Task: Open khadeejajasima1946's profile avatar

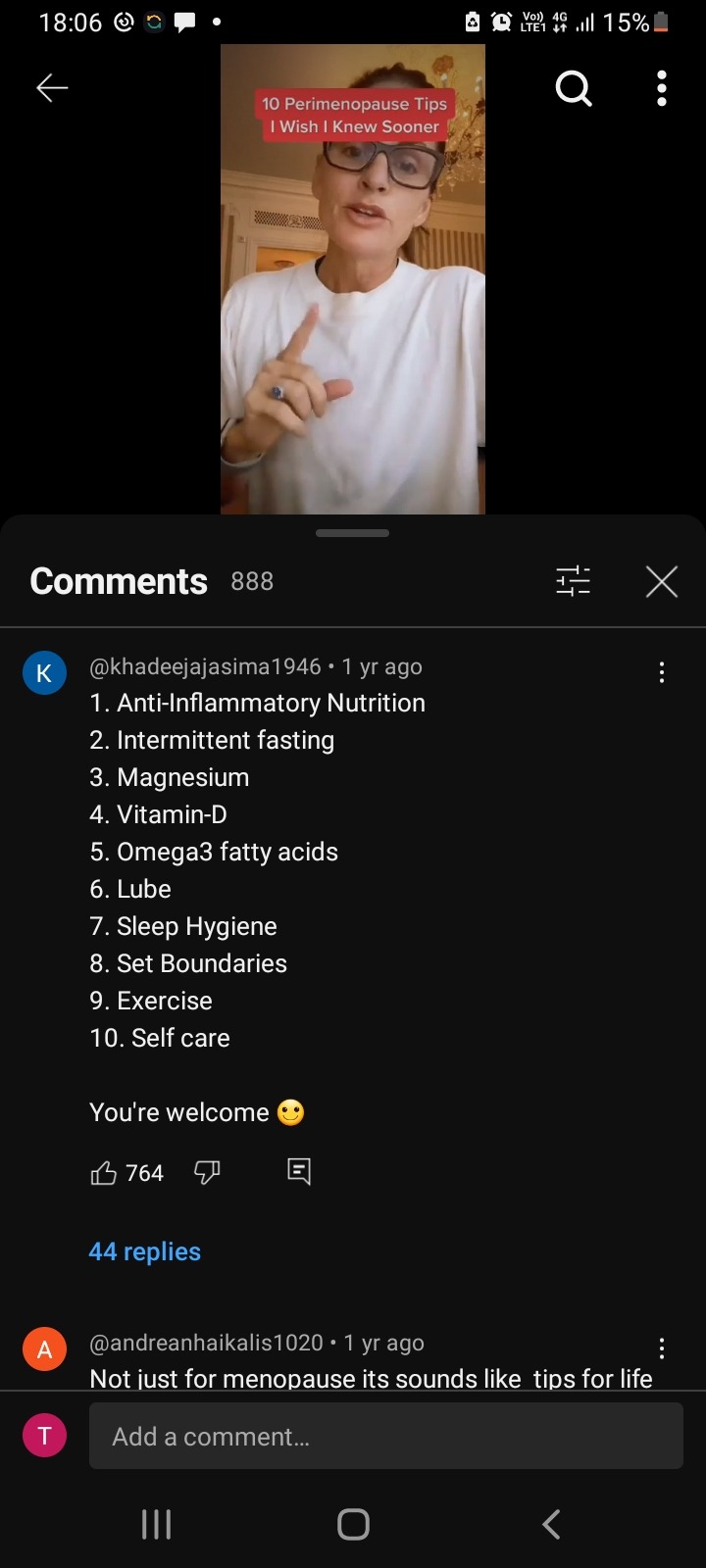Action: coord(44,673)
